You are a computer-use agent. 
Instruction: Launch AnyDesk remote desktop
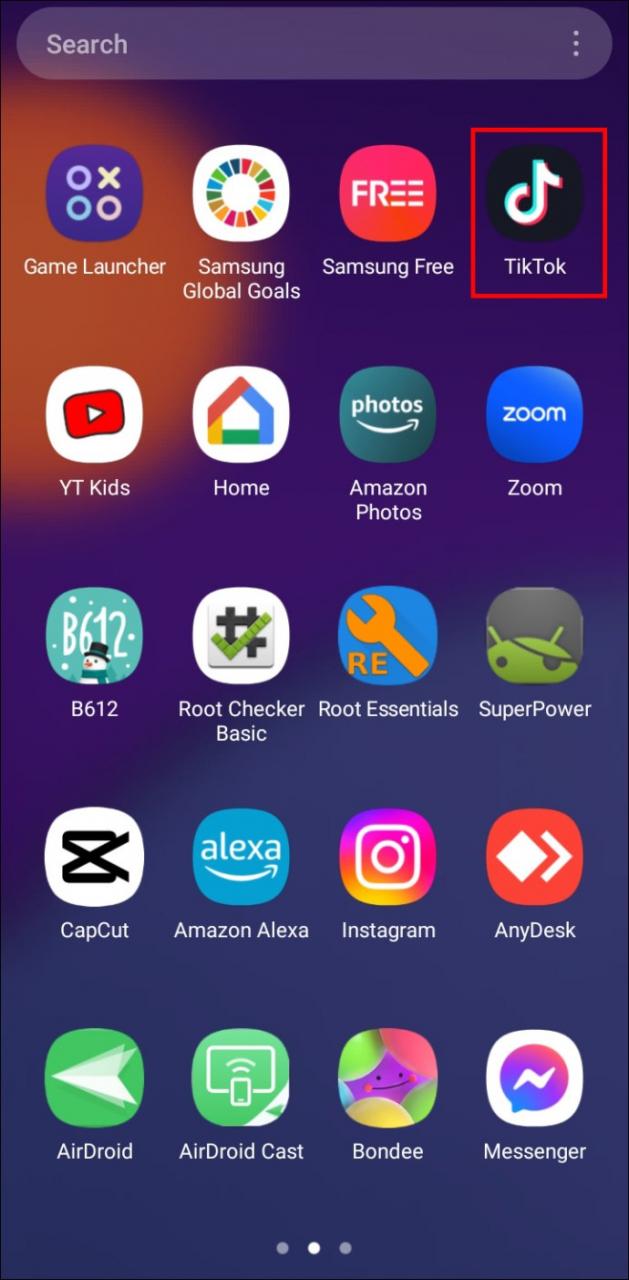tap(535, 857)
